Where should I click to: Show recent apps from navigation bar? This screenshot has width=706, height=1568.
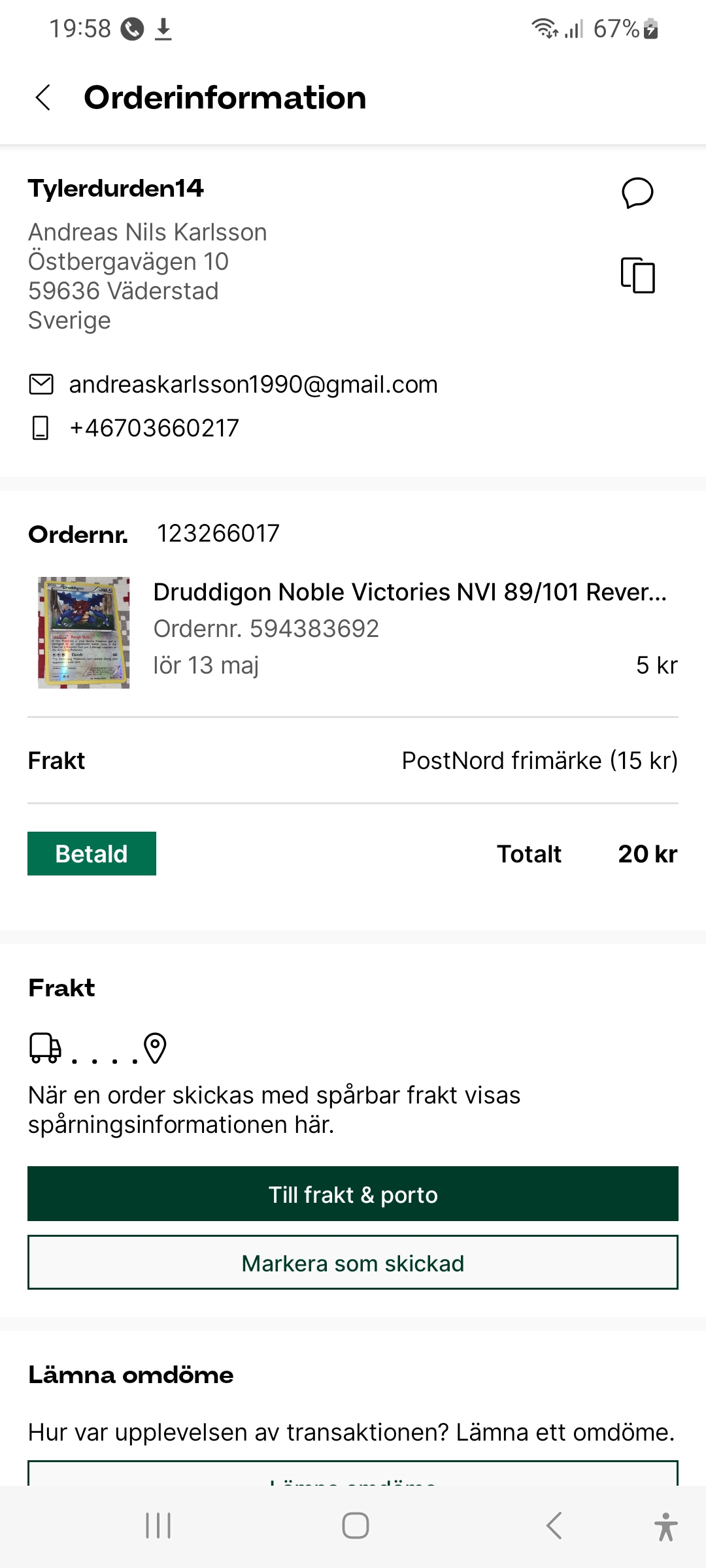(158, 1526)
